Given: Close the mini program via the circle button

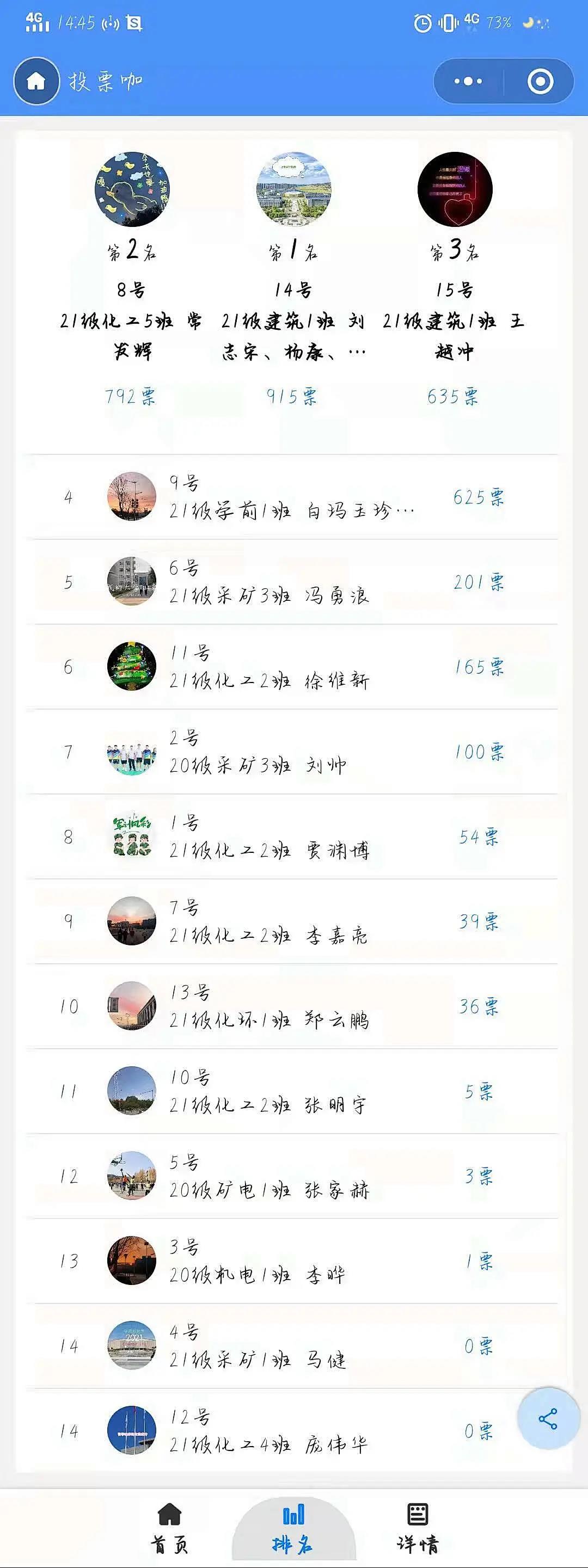Looking at the screenshot, I should 540,81.
